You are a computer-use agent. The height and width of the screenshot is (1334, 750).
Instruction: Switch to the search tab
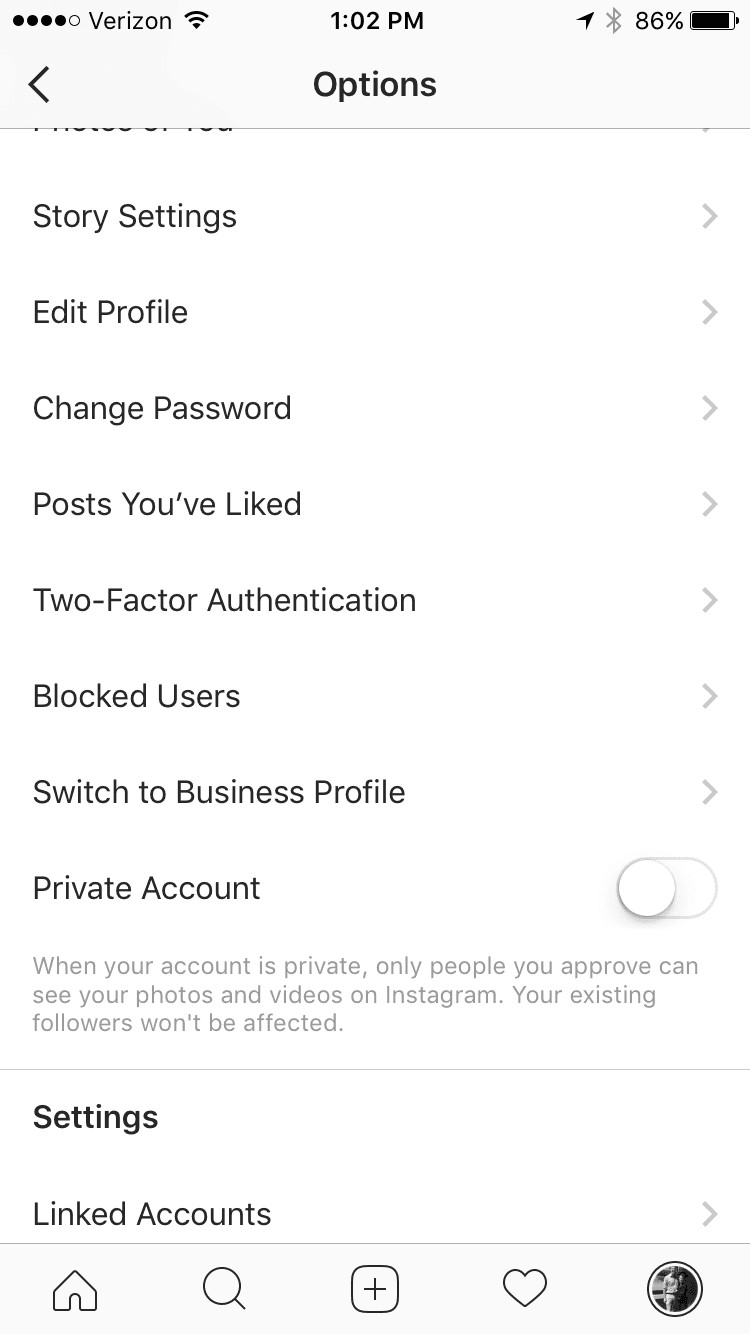[224, 1289]
